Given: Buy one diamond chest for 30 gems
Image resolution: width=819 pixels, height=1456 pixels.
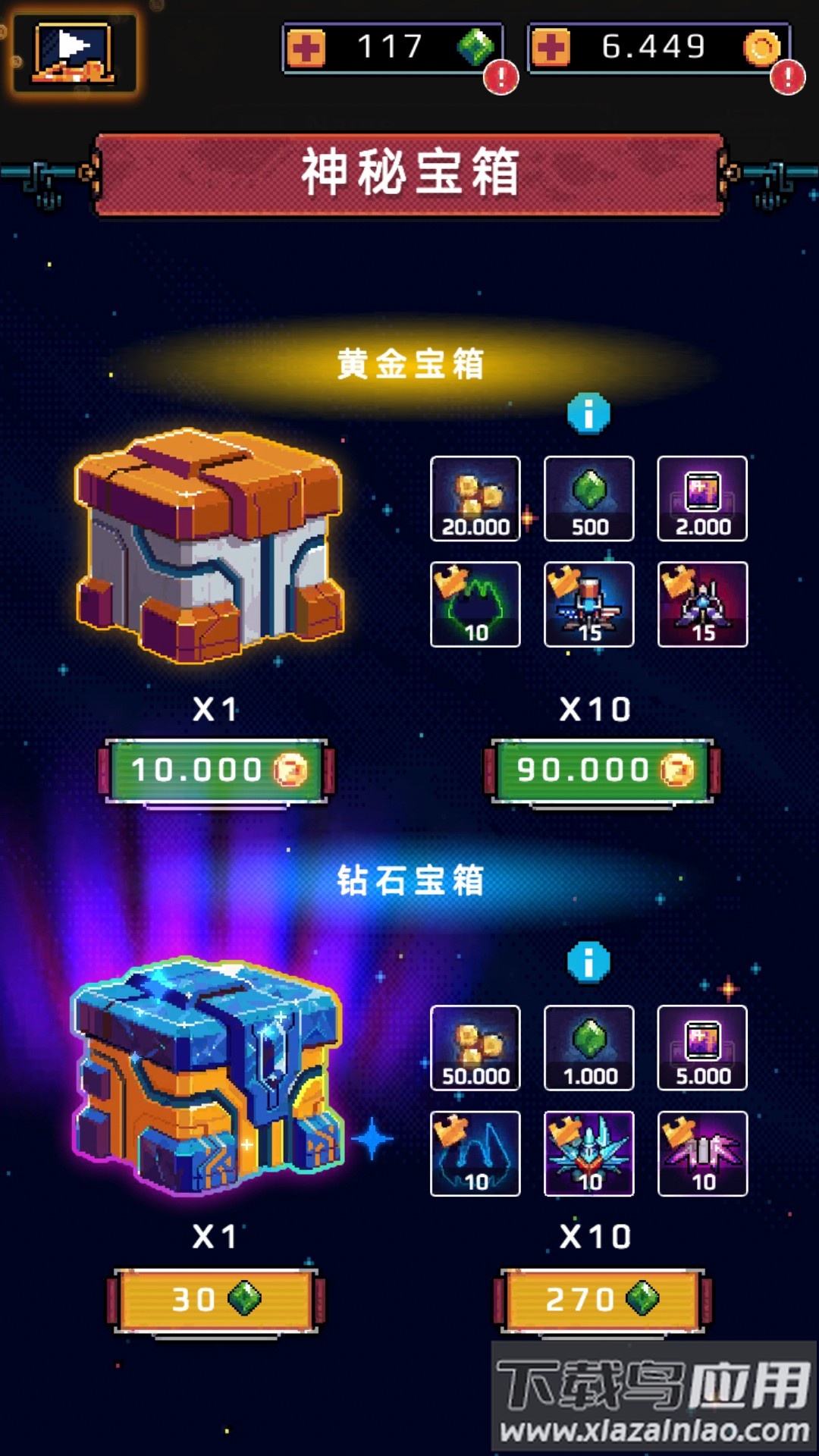Looking at the screenshot, I should pos(217,1300).
